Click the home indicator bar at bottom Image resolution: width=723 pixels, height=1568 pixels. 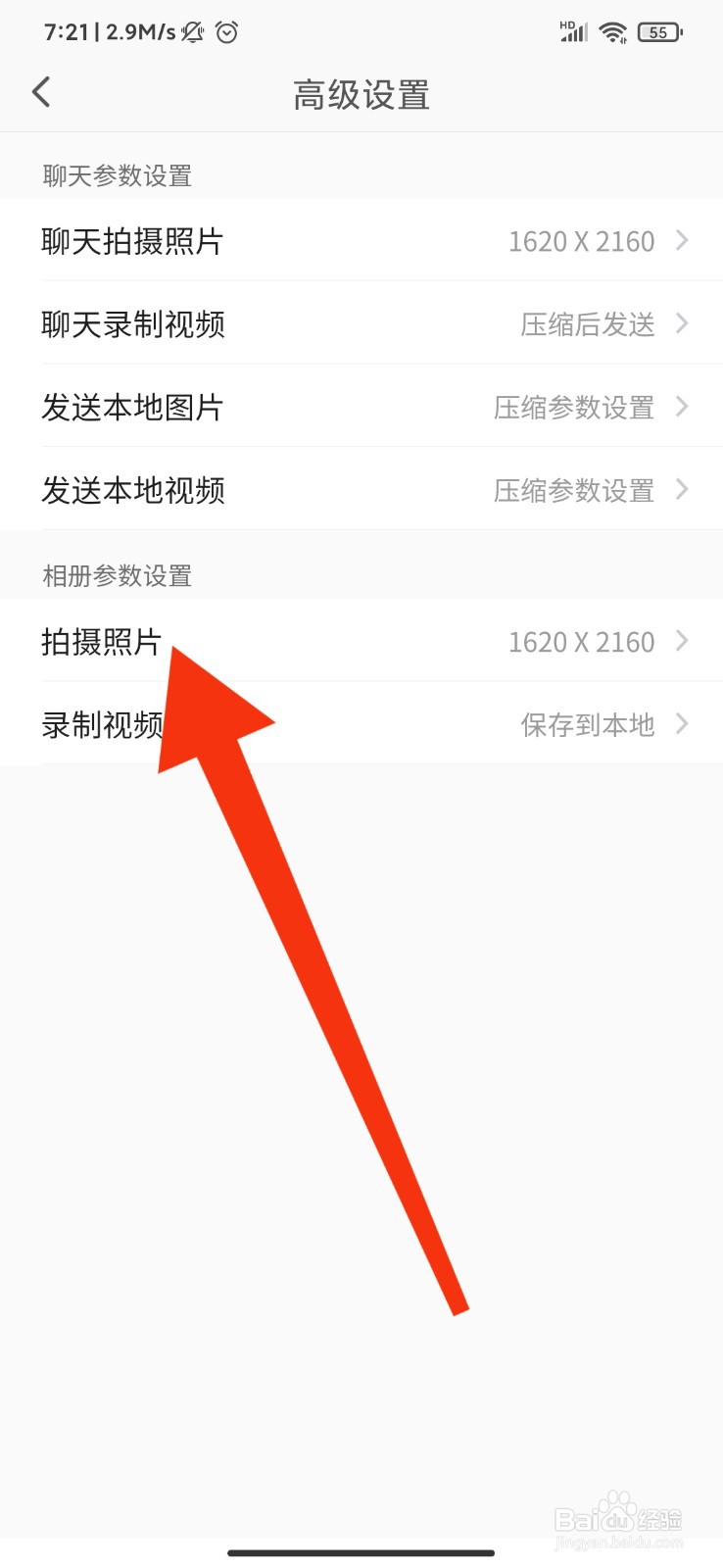[361, 1553]
